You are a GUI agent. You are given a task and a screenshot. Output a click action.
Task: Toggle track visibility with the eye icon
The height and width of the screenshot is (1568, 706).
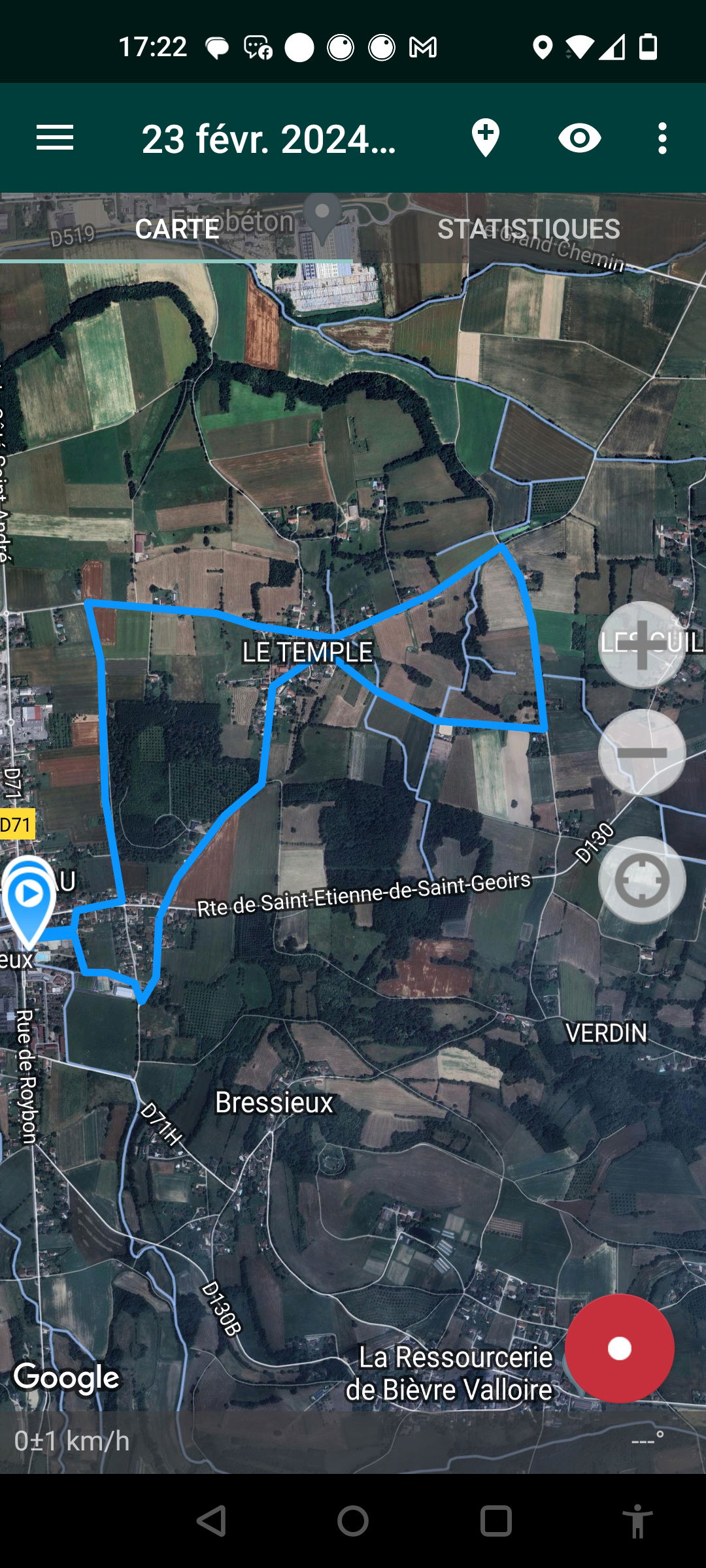coord(580,139)
